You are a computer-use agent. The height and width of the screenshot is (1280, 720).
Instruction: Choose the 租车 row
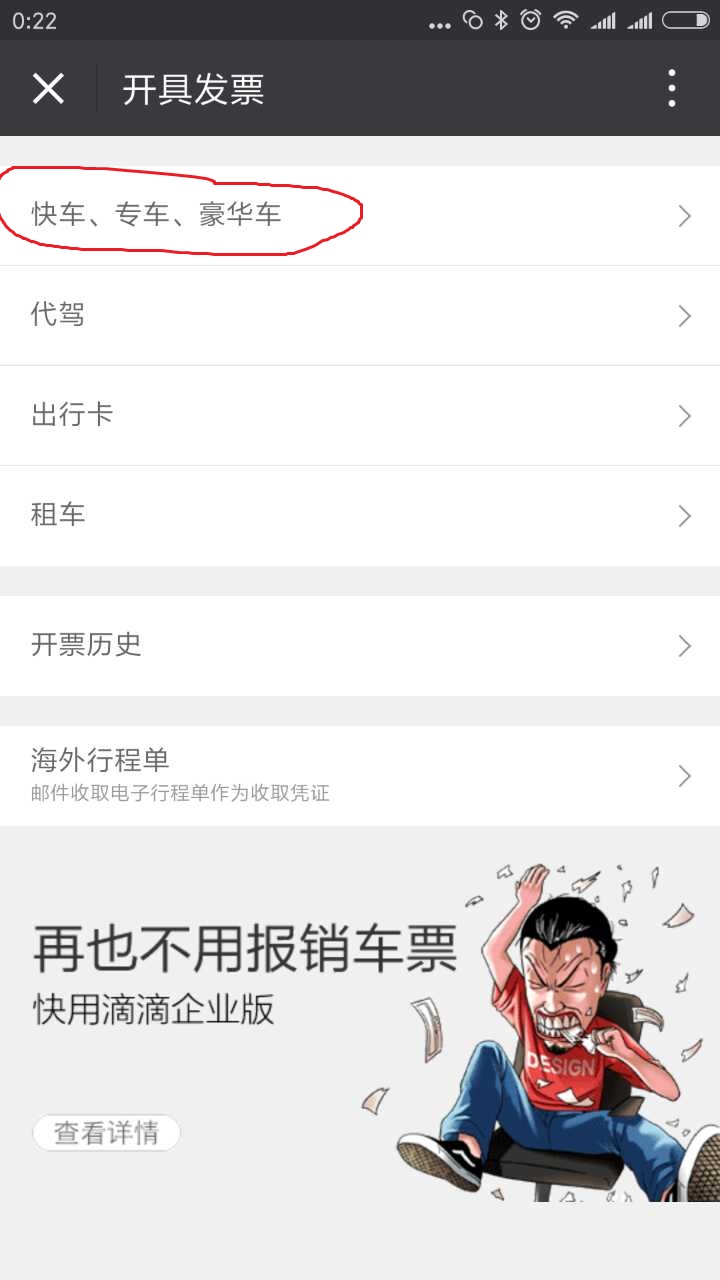(360, 516)
